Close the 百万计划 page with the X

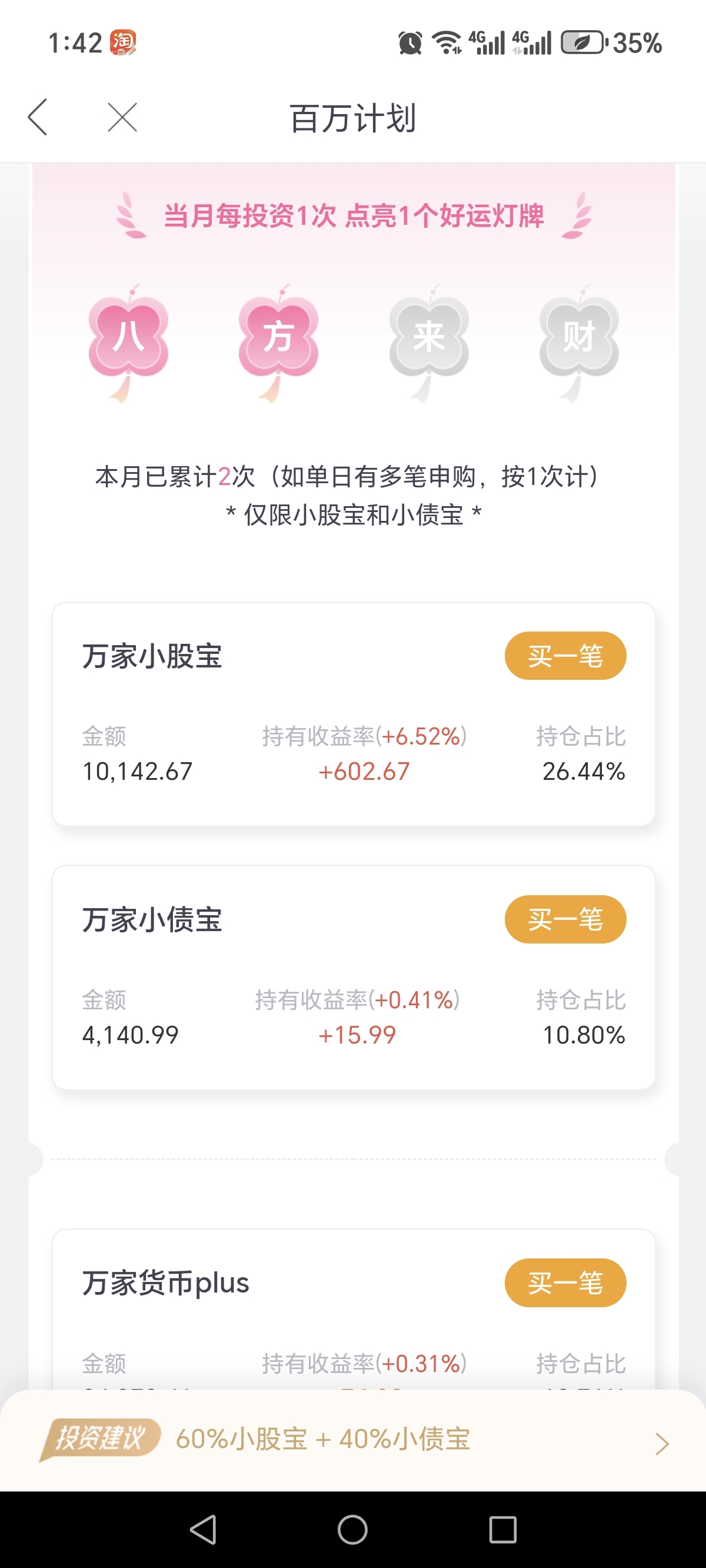(122, 117)
